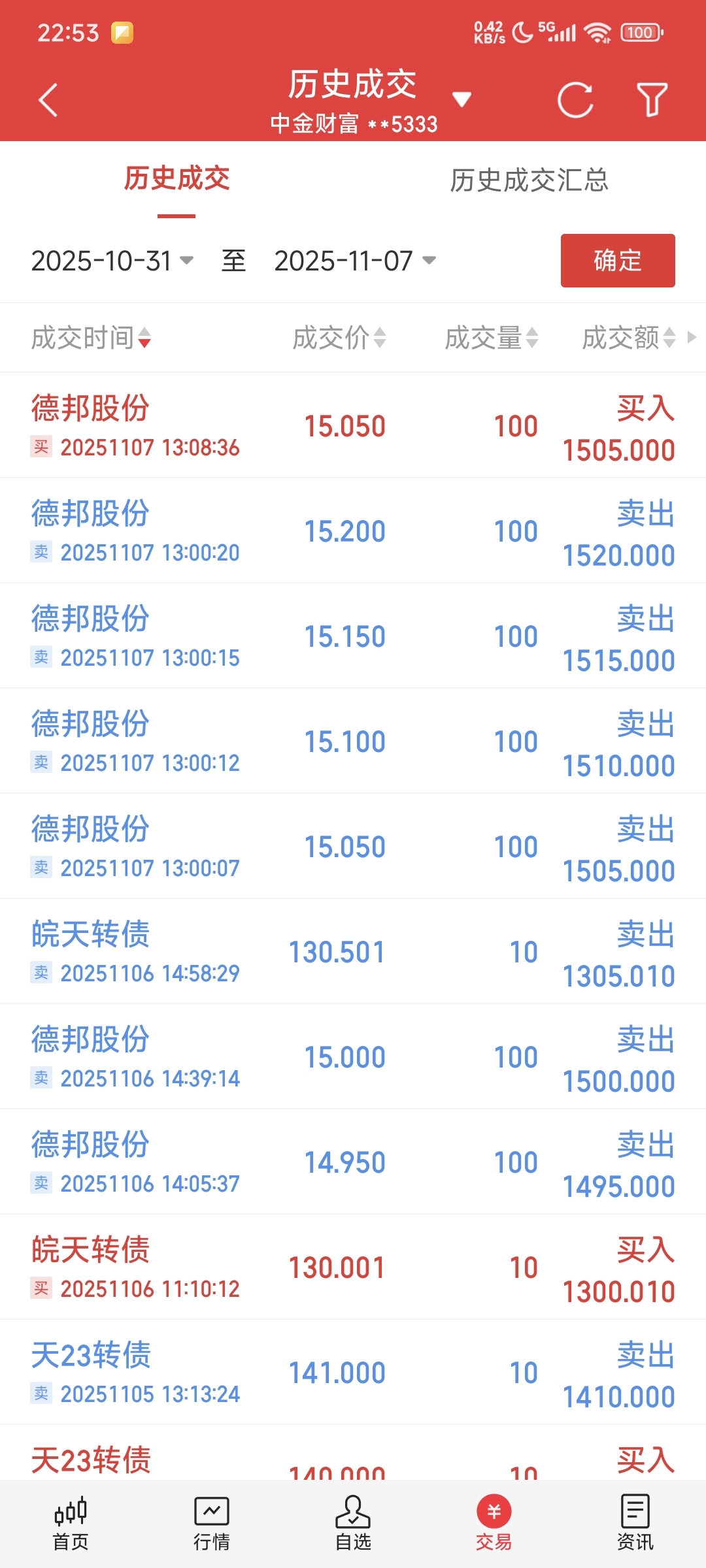The width and height of the screenshot is (706, 1568).
Task: View the 皖天转债 sell trade at 14:58:29
Action: [x=353, y=952]
